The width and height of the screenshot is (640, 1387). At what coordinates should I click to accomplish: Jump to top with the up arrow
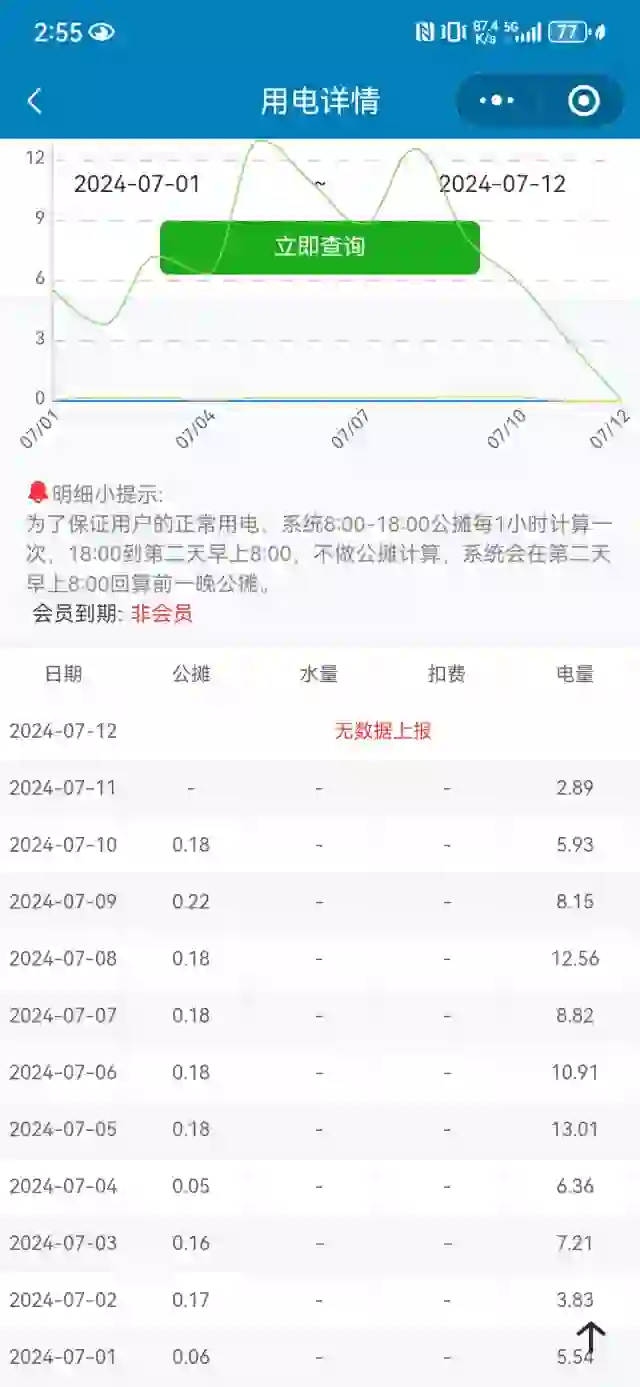591,1338
